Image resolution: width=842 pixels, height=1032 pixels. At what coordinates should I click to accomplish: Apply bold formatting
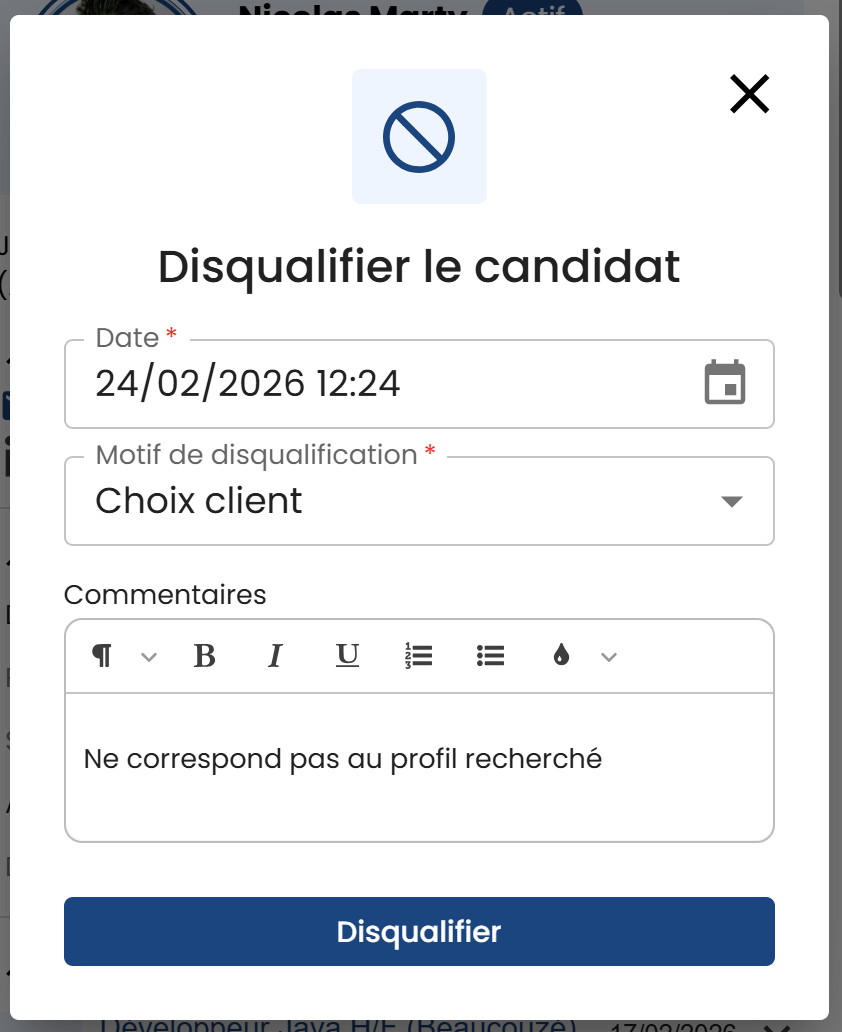click(x=204, y=656)
